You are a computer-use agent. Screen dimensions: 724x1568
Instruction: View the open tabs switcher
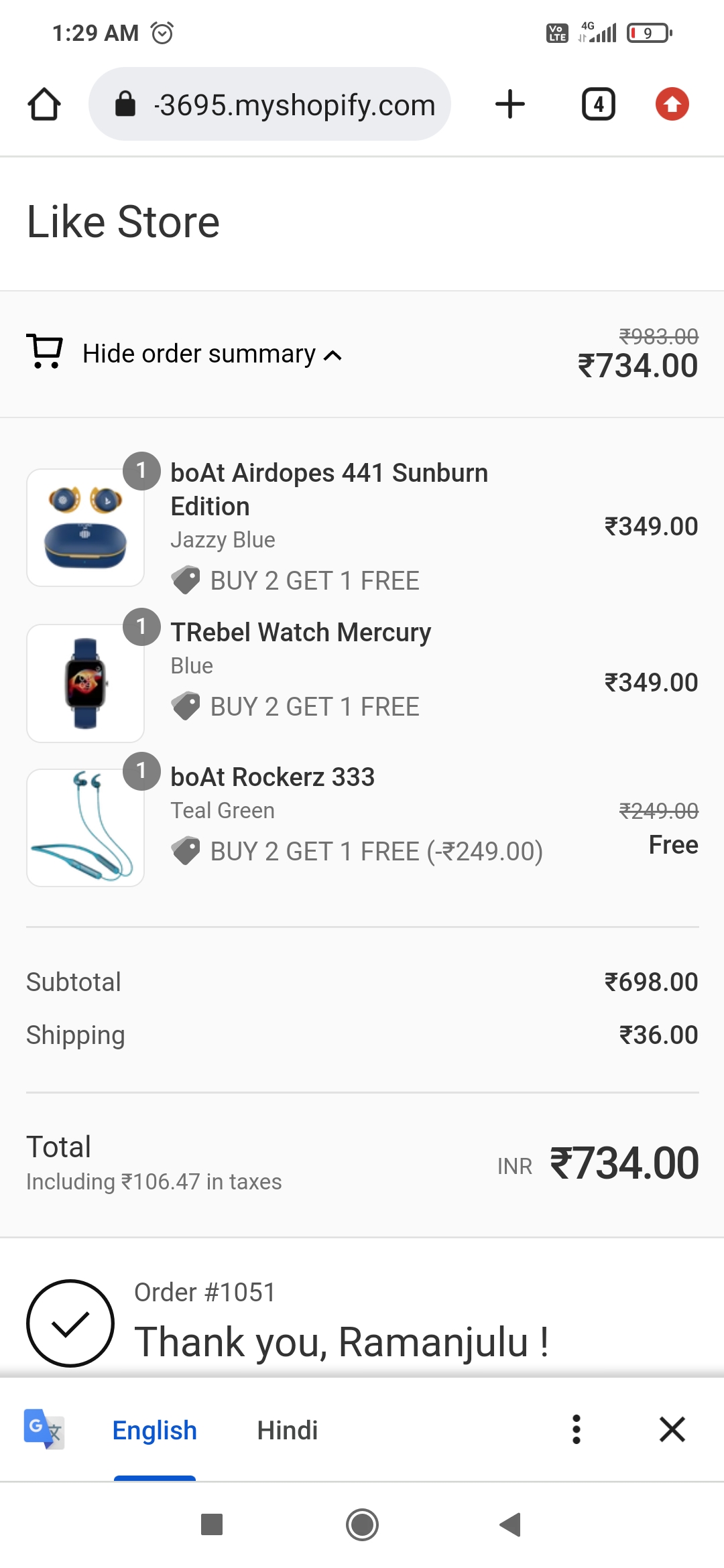[598, 105]
